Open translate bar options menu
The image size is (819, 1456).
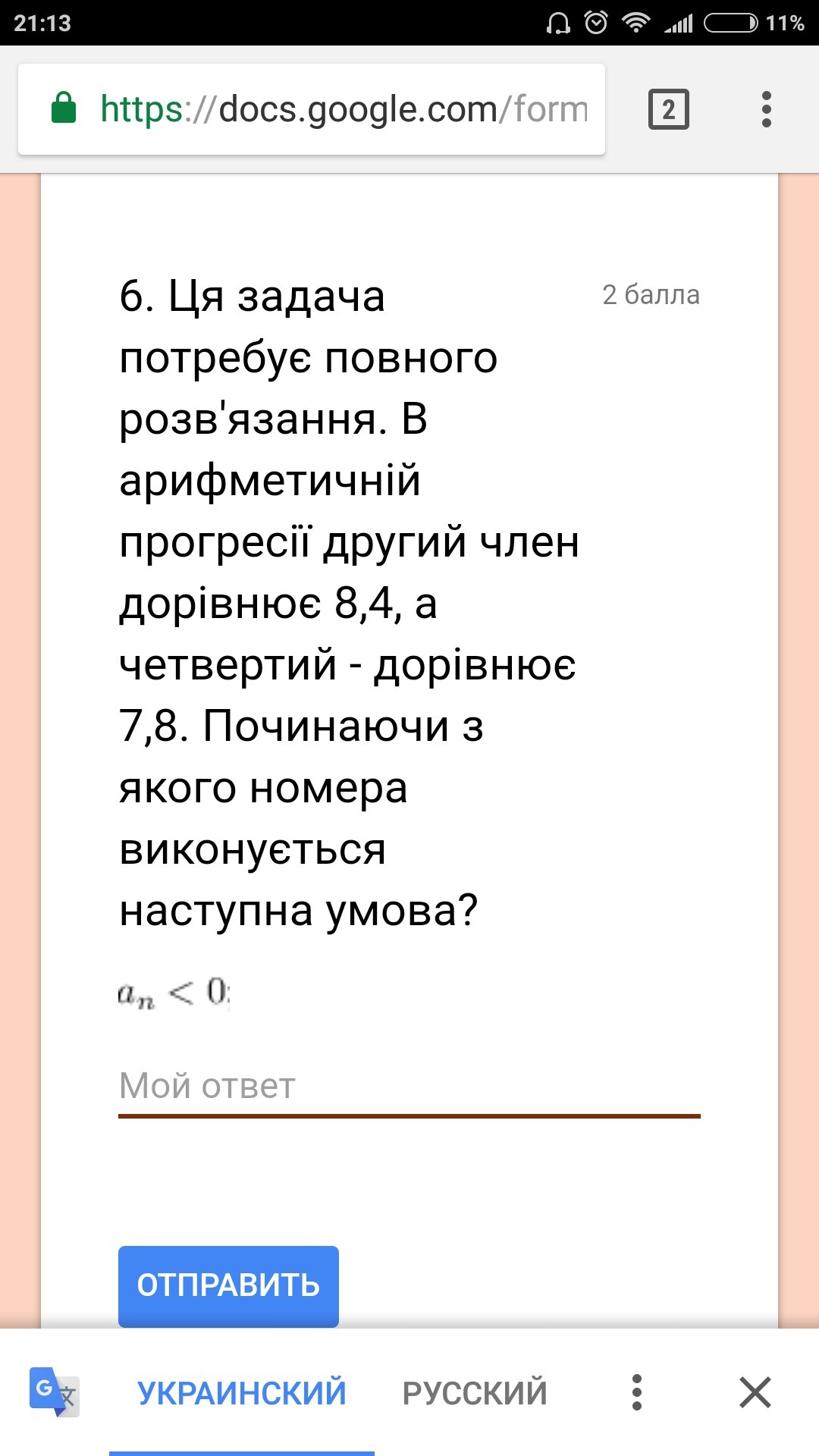pos(637,1392)
